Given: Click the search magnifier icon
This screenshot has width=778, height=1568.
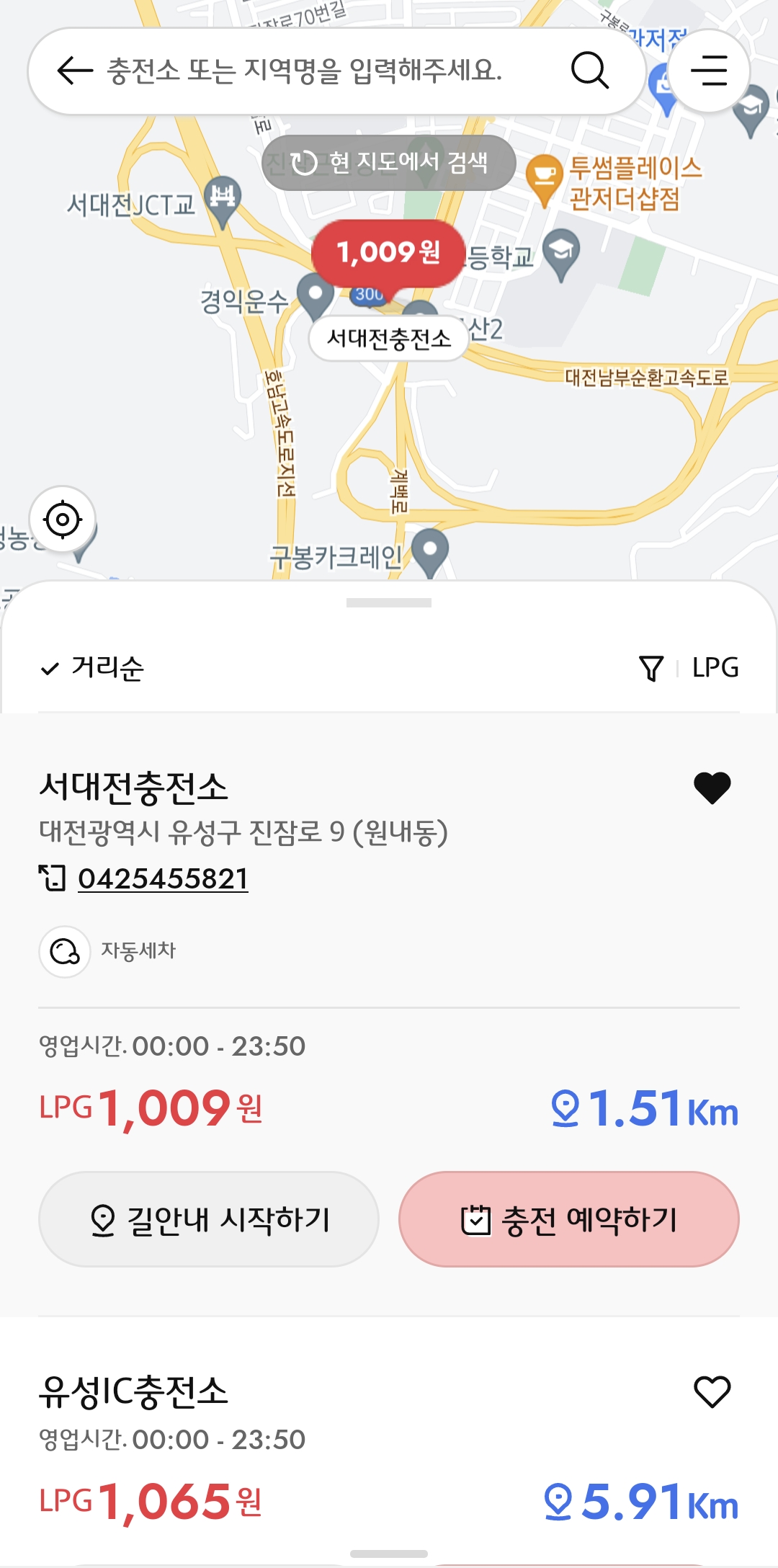Looking at the screenshot, I should click(x=591, y=71).
